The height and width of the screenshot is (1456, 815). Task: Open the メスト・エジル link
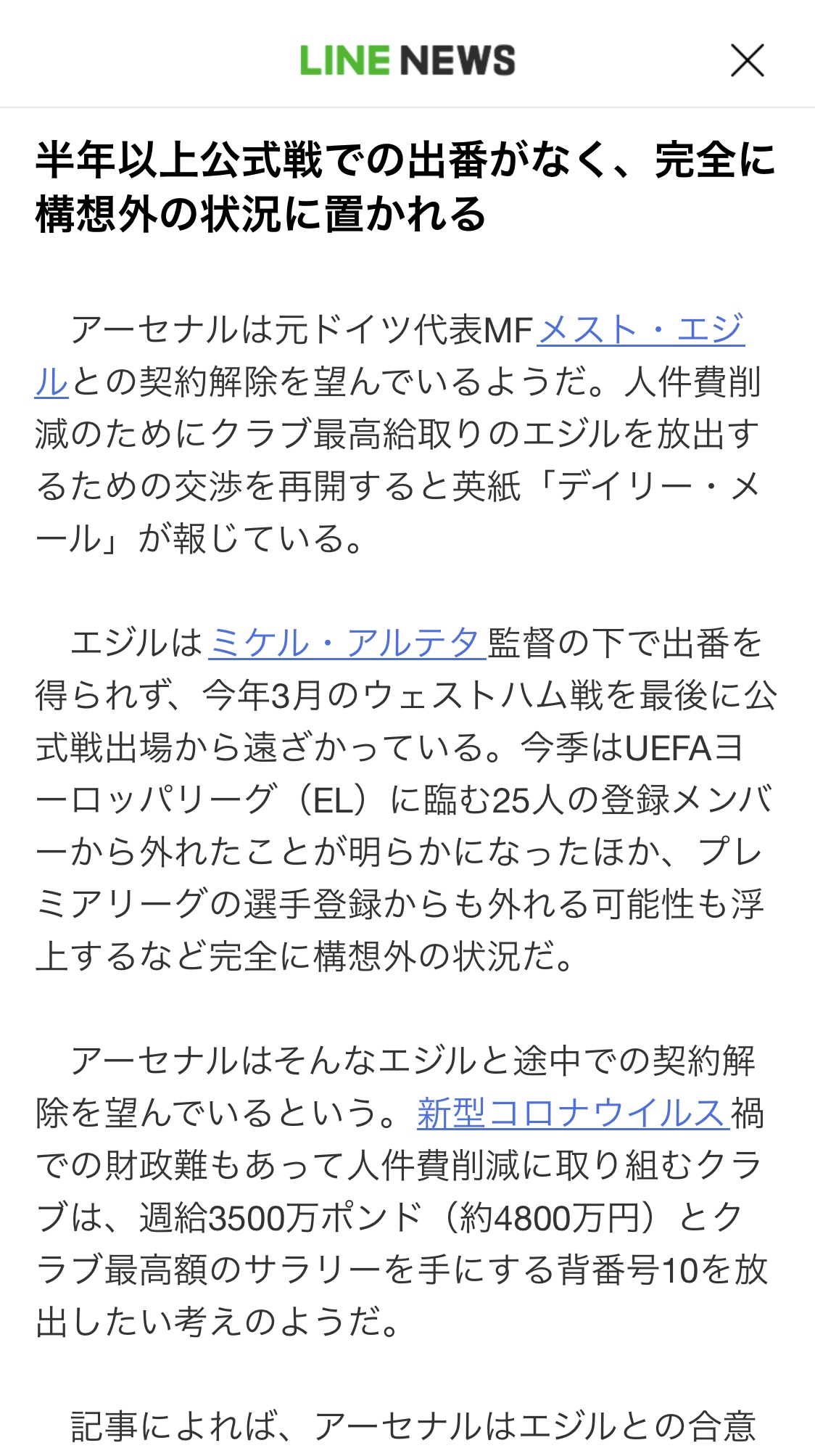pyautogui.click(x=641, y=331)
